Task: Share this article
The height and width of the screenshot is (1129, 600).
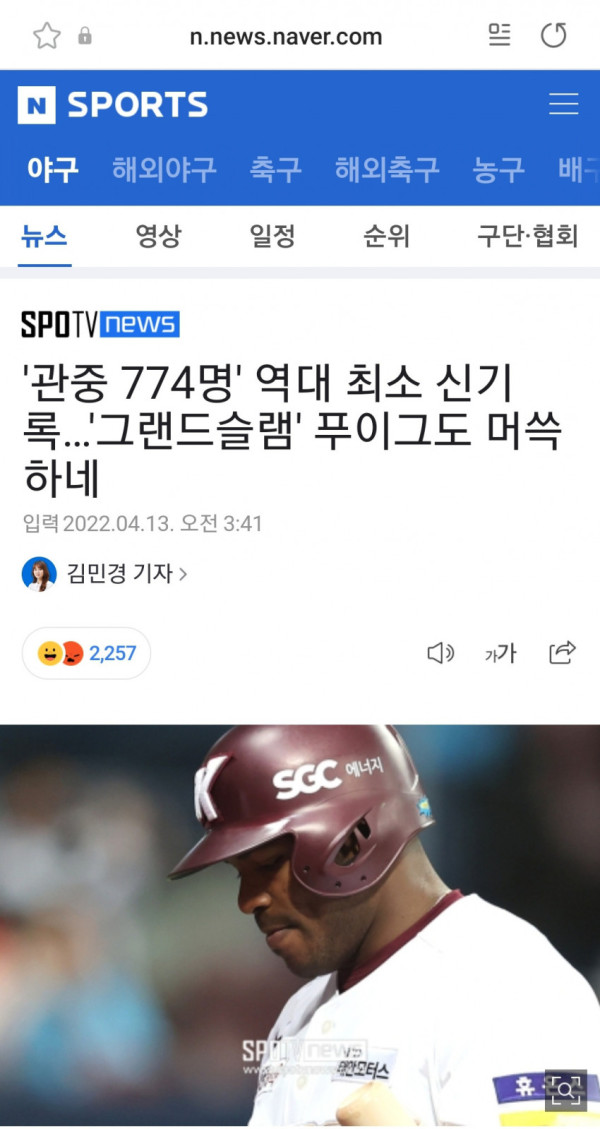Action: point(562,653)
